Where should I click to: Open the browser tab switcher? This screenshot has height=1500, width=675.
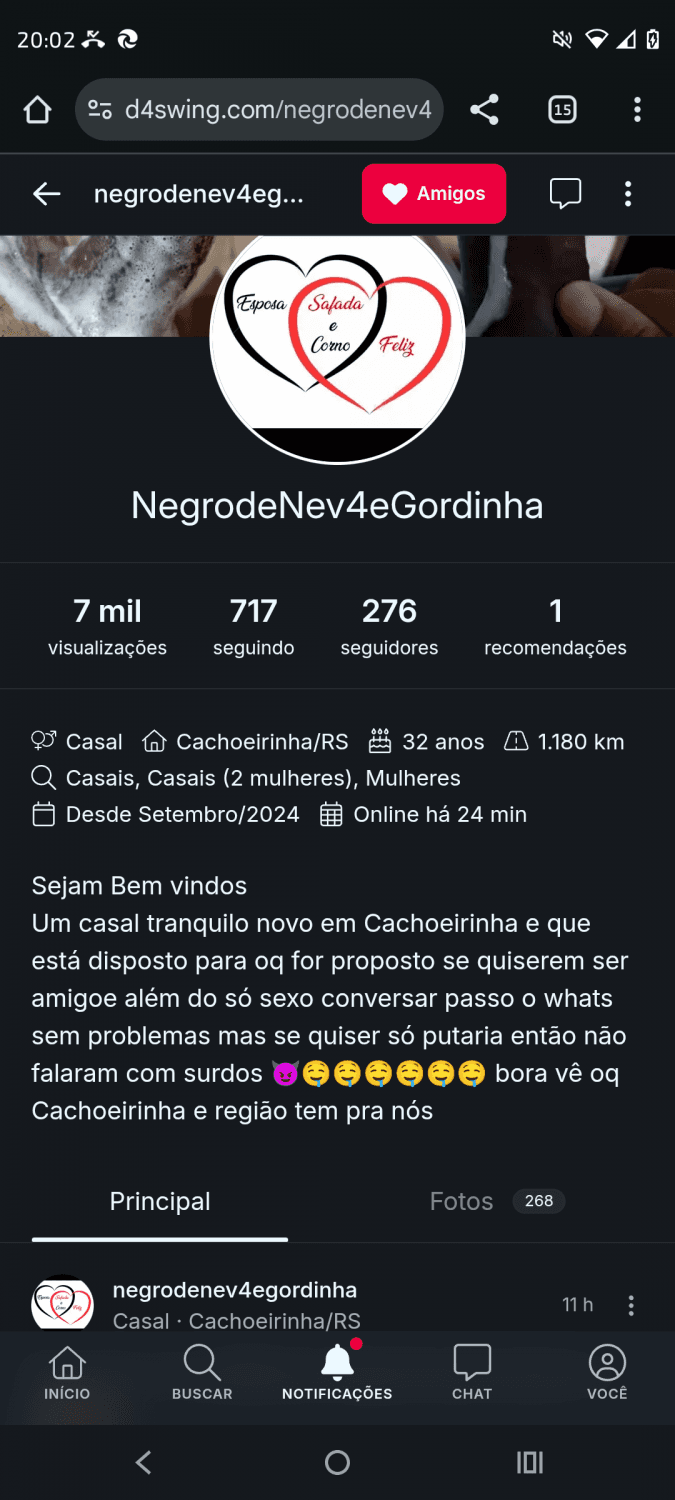pyautogui.click(x=562, y=110)
